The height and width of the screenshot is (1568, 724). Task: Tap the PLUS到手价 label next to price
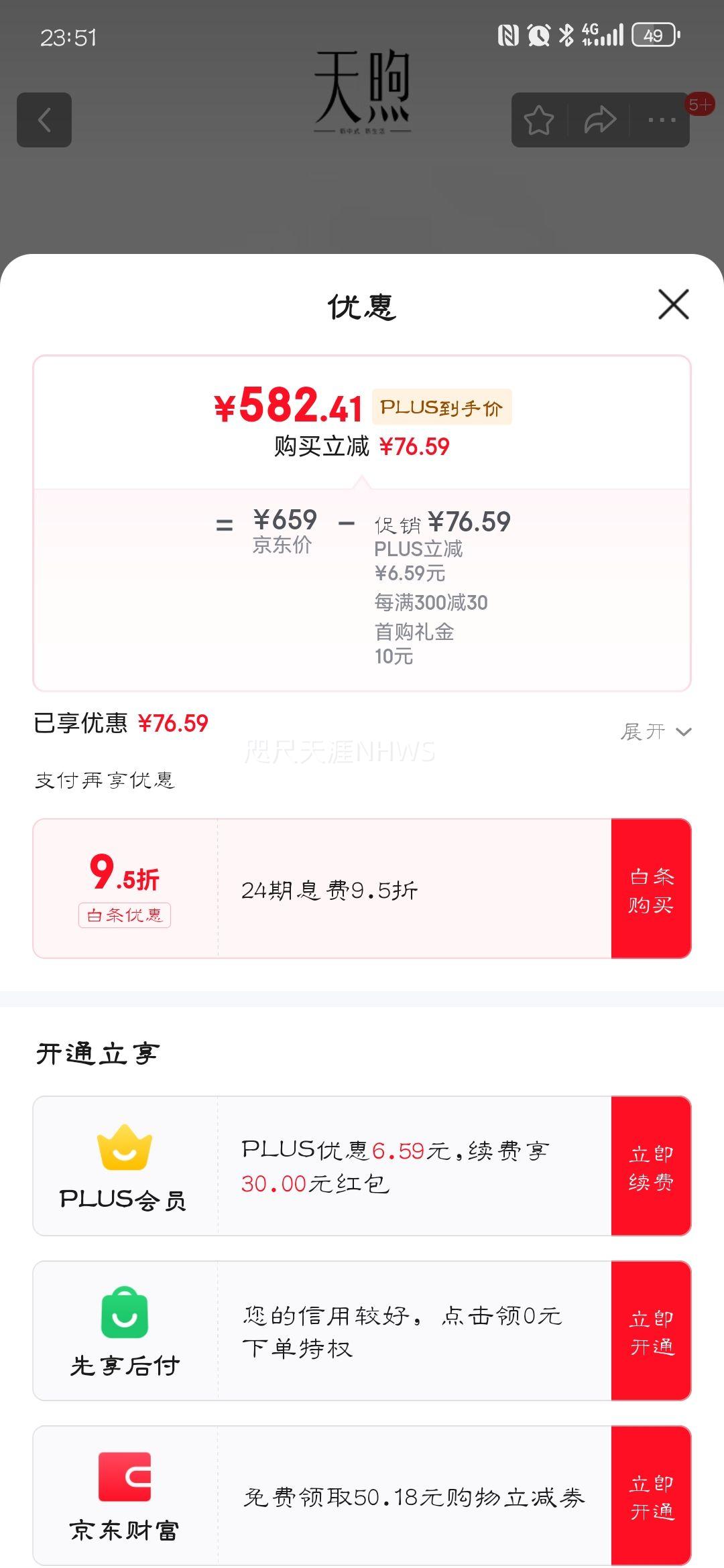[x=442, y=407]
